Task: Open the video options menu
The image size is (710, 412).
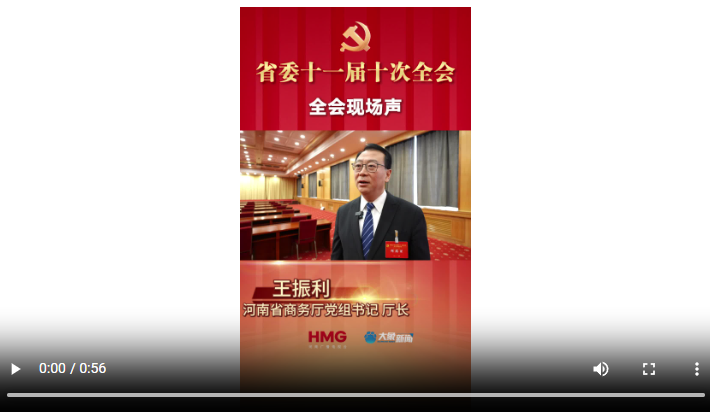Action: tap(696, 369)
